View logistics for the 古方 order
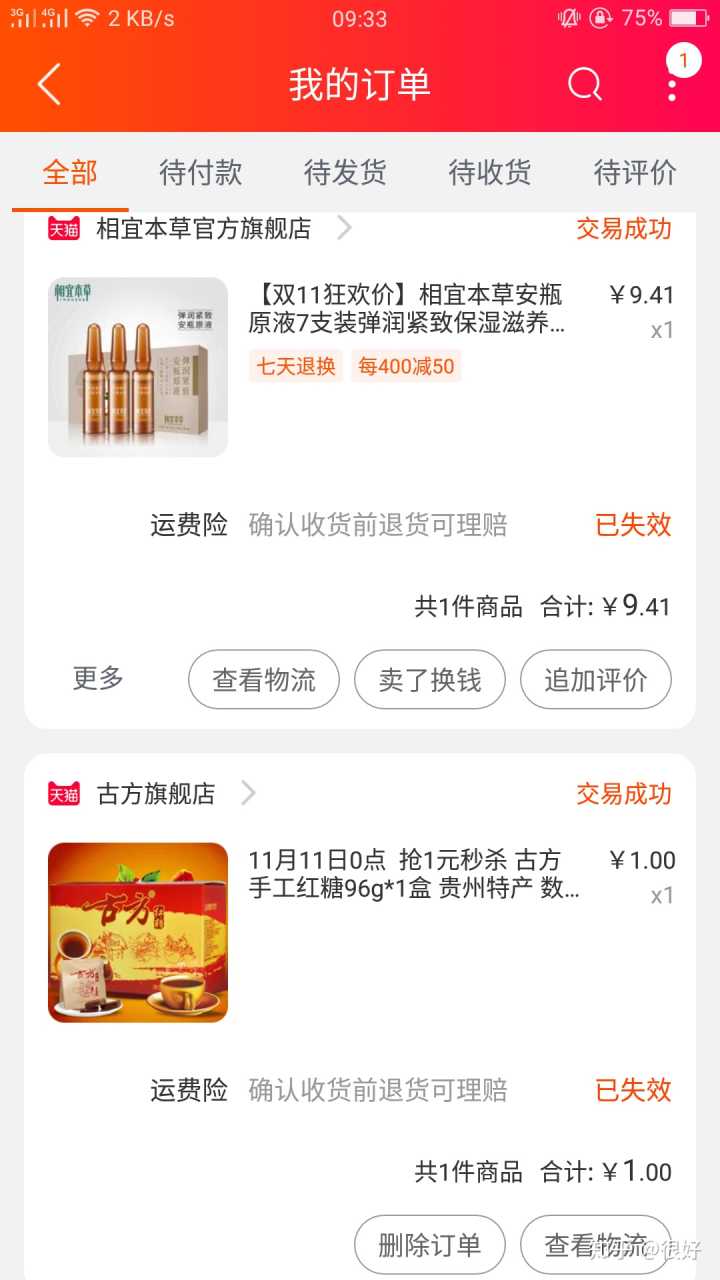Screen dimensions: 720x1280 596,1245
